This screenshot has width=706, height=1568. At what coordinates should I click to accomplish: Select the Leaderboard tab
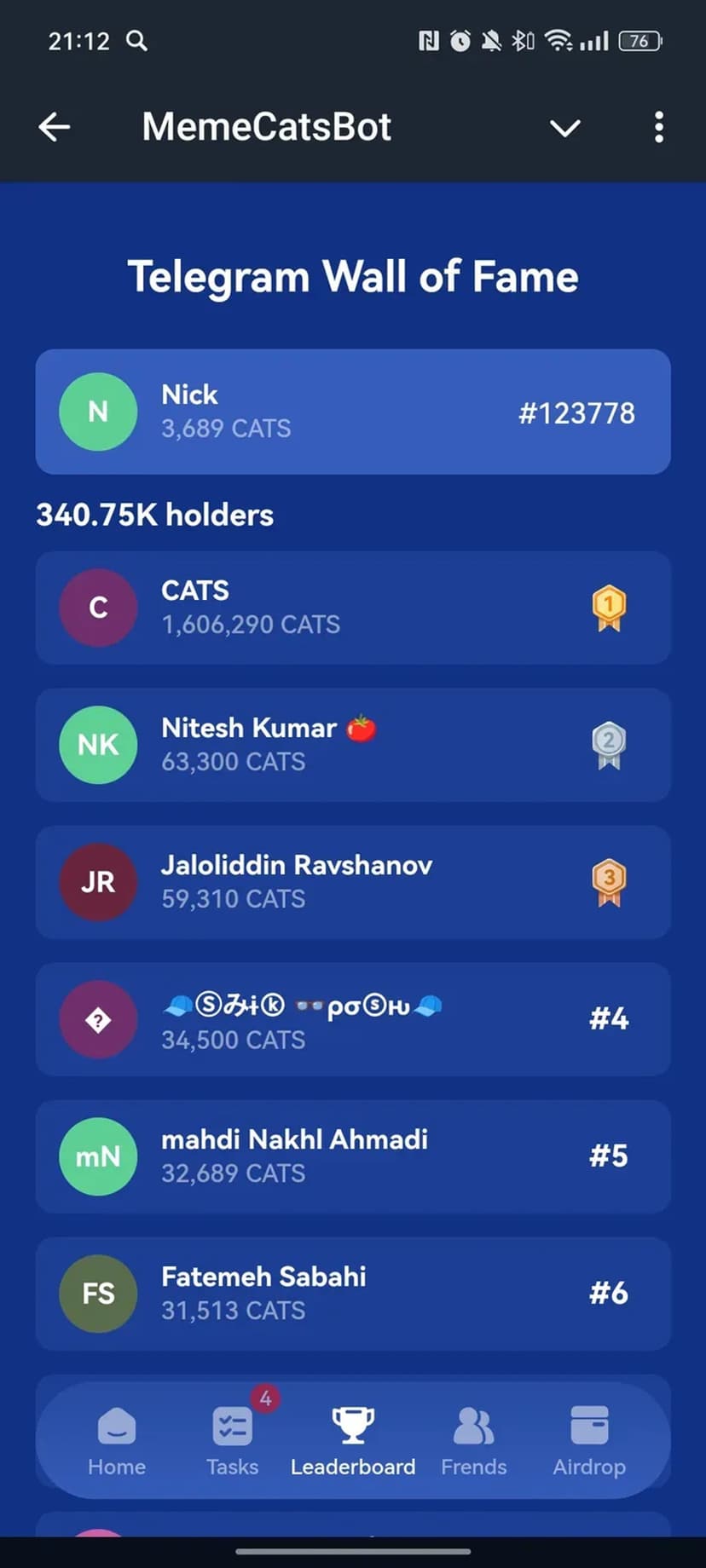[352, 1440]
